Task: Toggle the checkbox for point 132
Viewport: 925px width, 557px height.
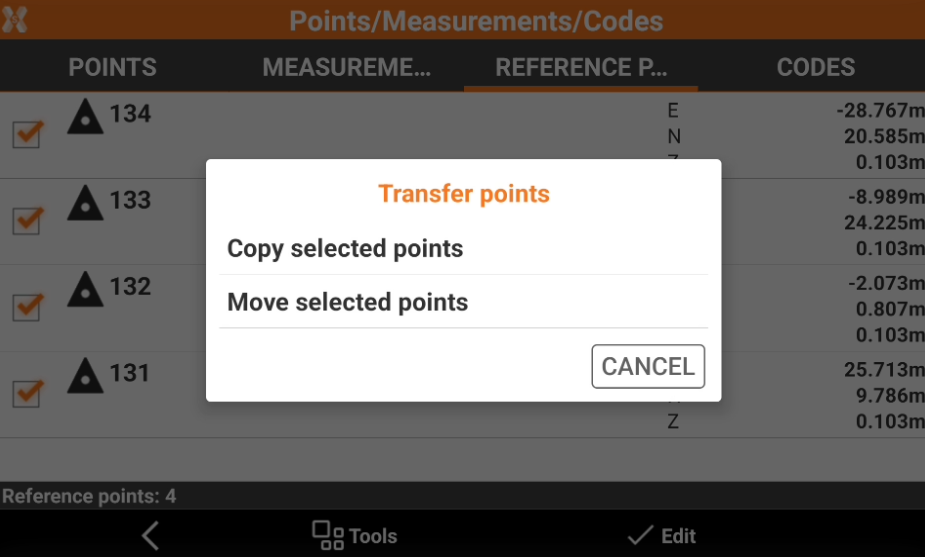Action: (x=27, y=306)
